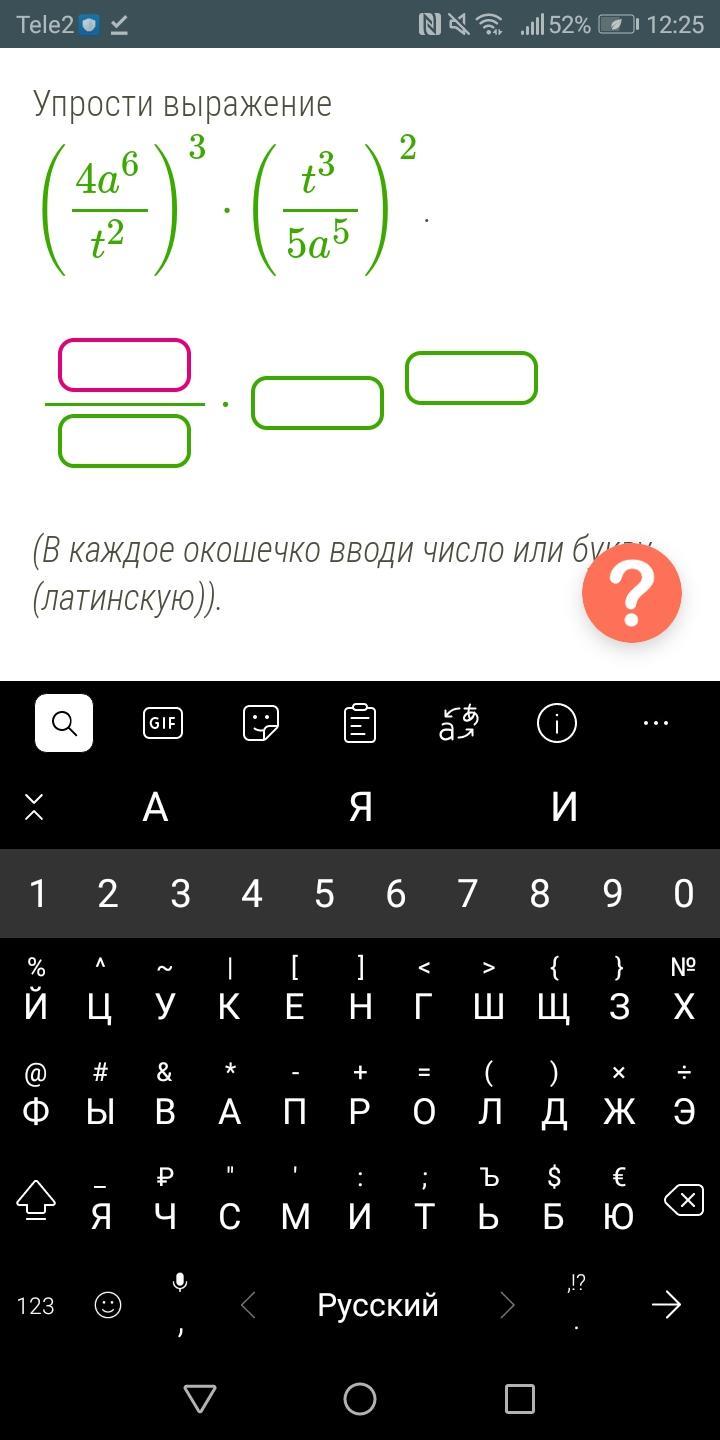
Task: Open the emoji keyboard
Action: [108, 1305]
